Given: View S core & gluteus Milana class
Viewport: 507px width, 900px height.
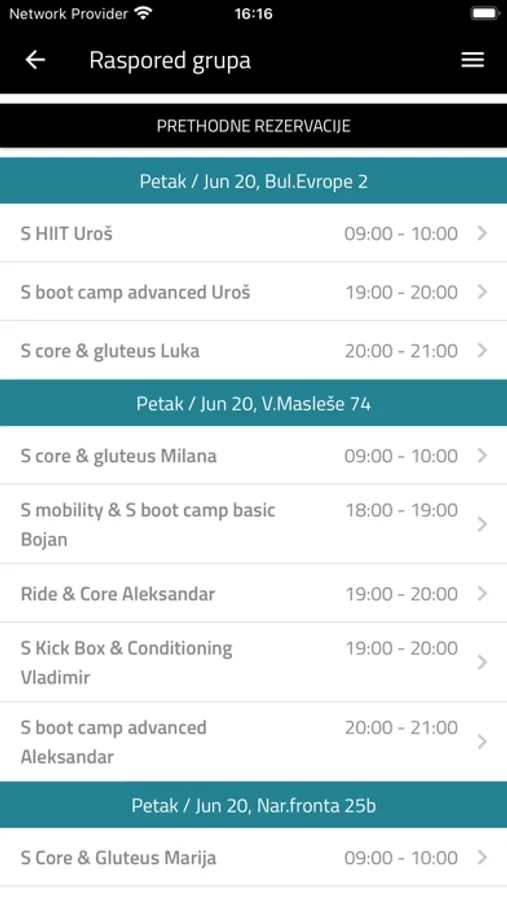Looking at the screenshot, I should tap(253, 455).
